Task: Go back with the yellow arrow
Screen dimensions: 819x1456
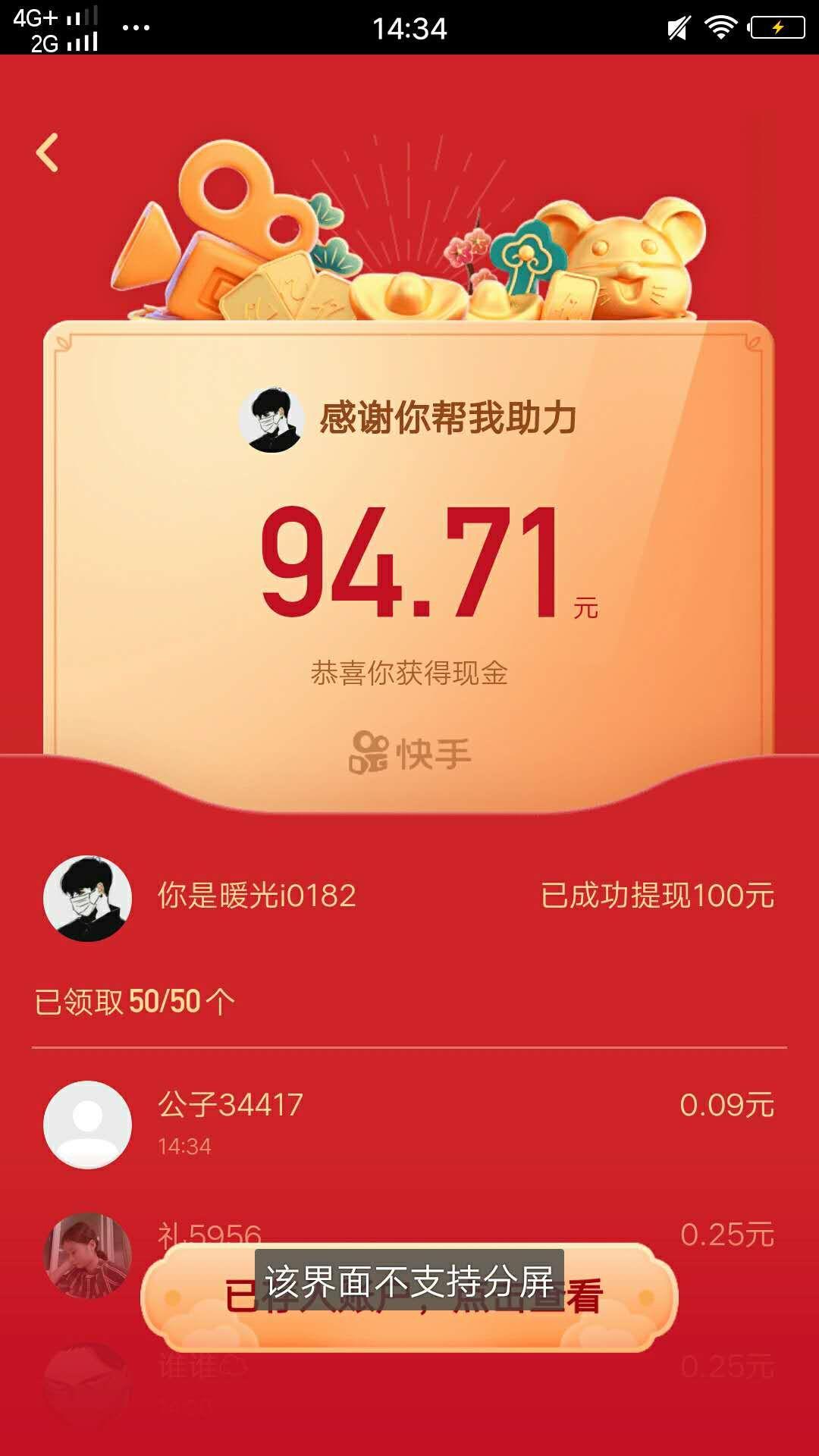Action: 48,153
